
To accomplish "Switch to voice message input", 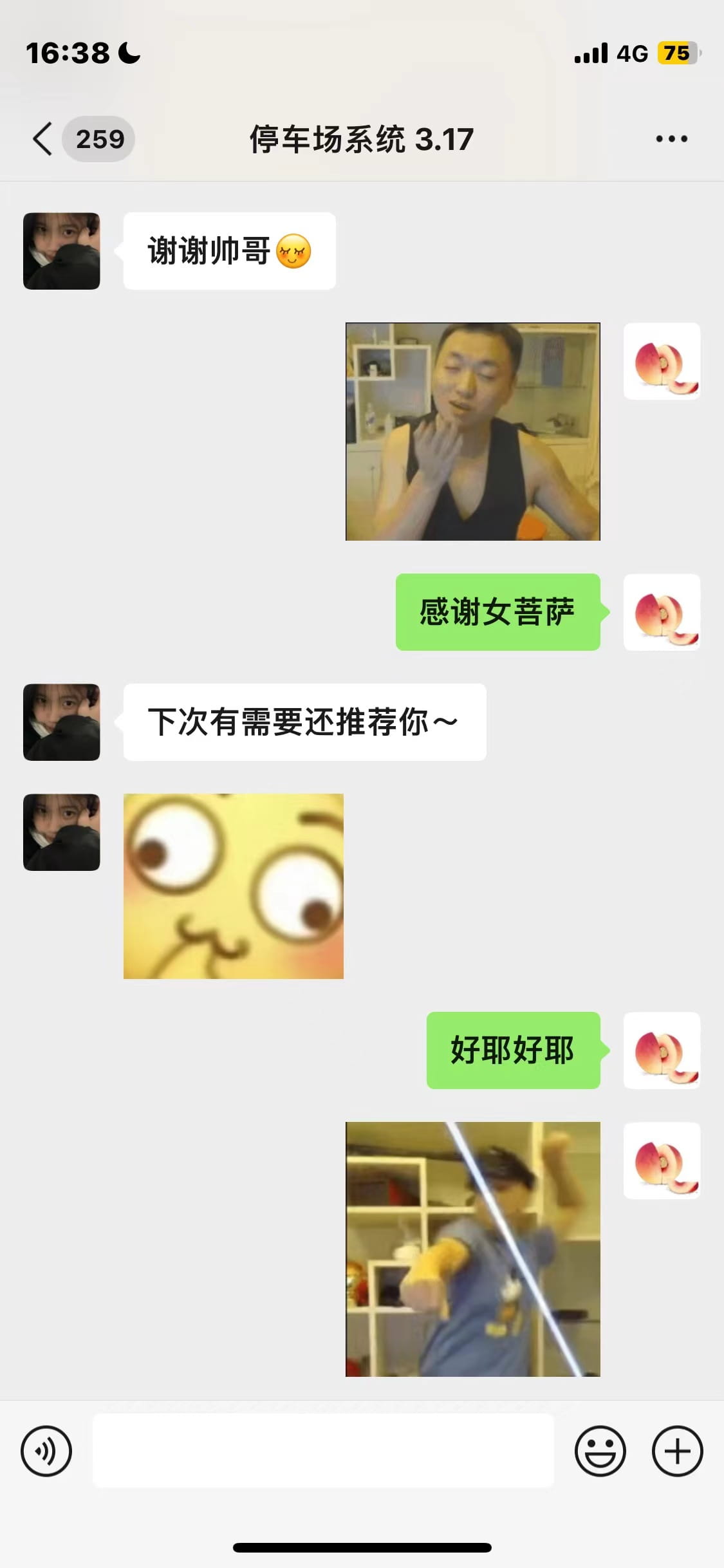I will click(46, 1451).
